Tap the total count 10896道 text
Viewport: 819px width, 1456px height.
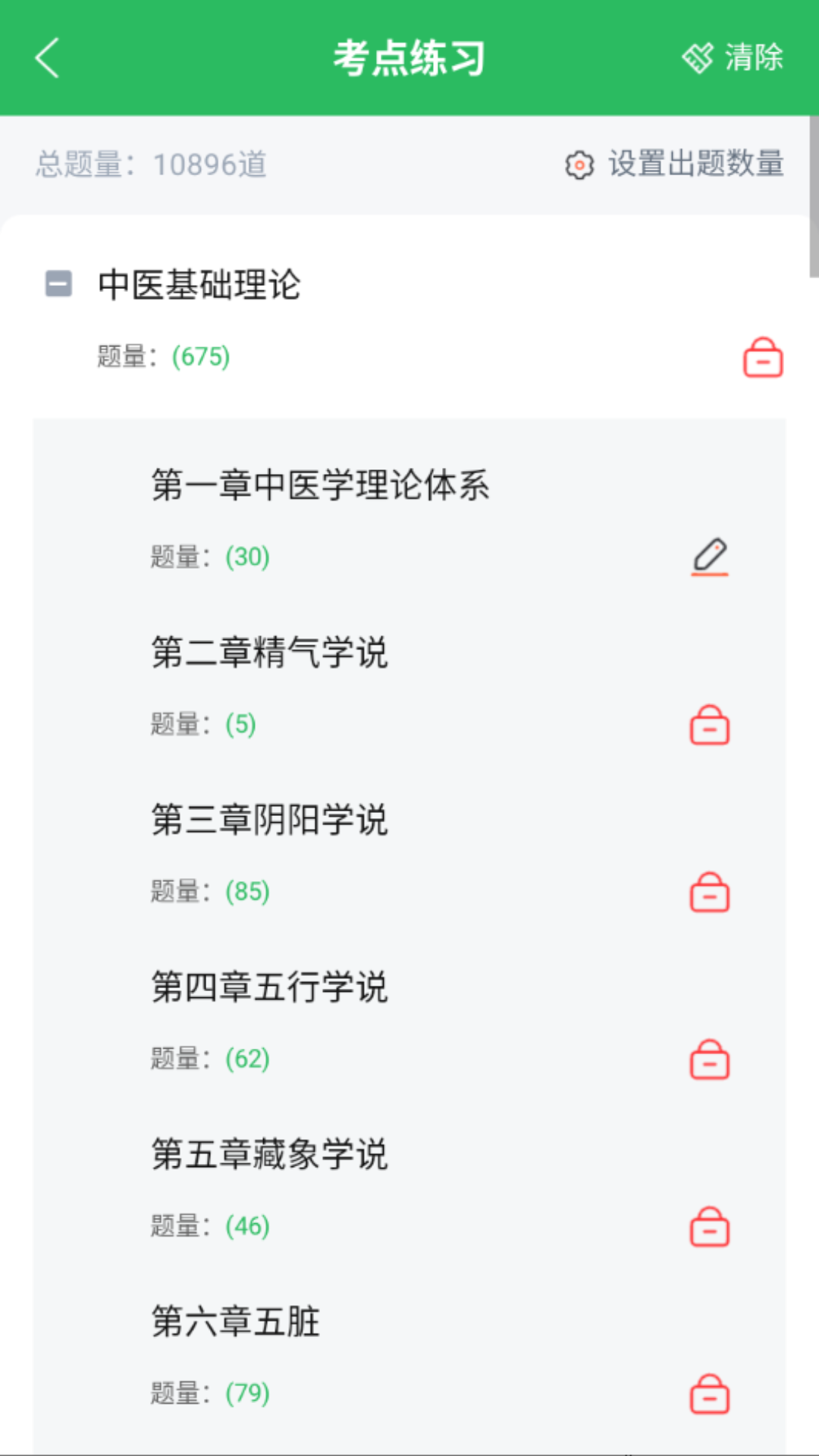(x=210, y=164)
